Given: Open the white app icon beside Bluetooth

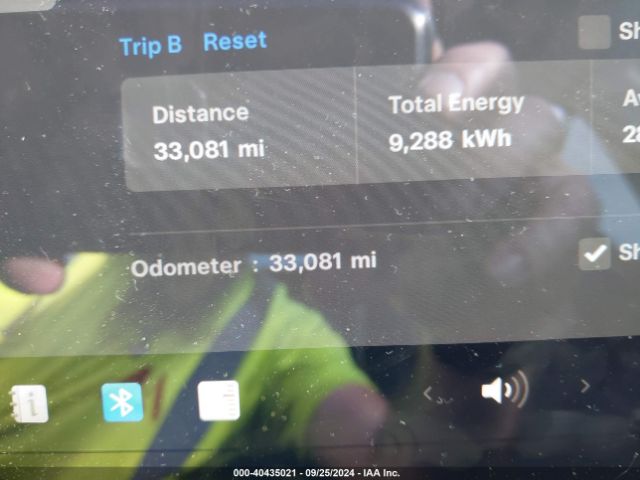Looking at the screenshot, I should (x=219, y=401).
